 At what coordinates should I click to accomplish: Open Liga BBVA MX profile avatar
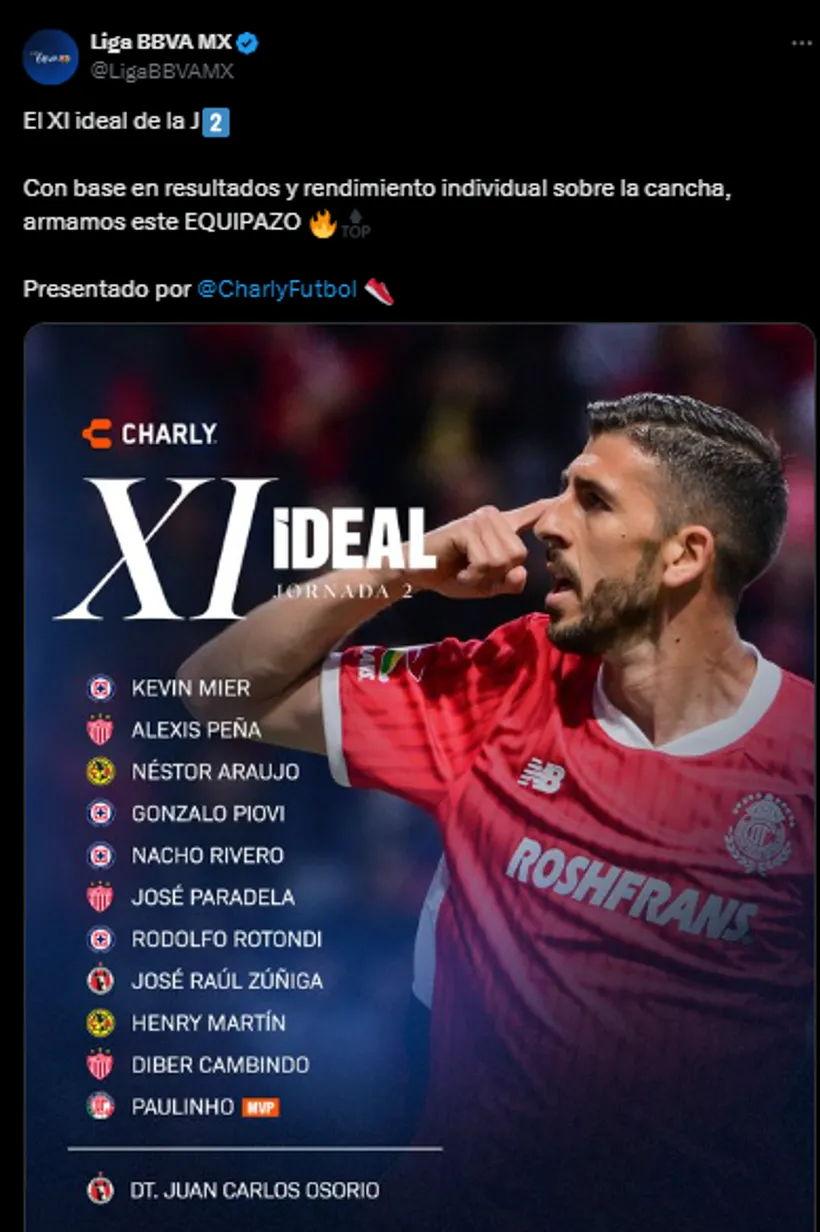[x=50, y=57]
